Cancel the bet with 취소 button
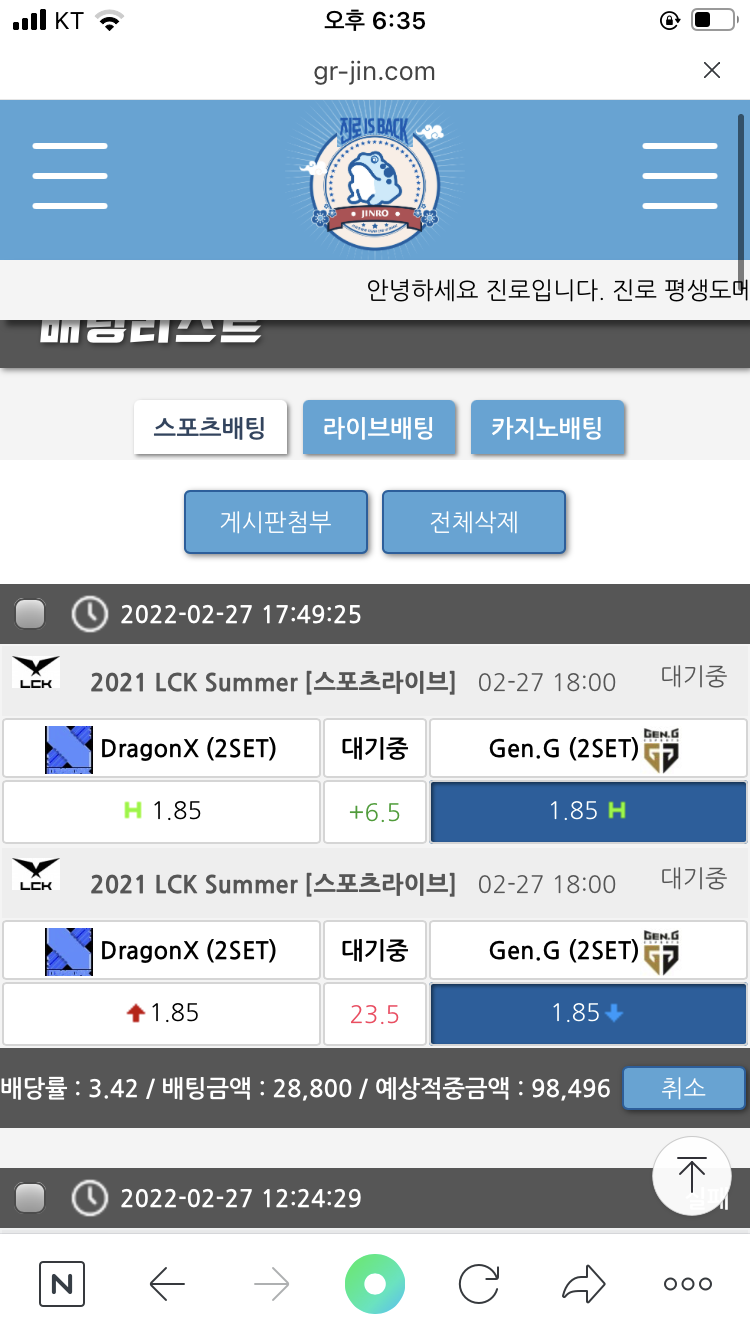750x1334 pixels. pyautogui.click(x=683, y=1088)
